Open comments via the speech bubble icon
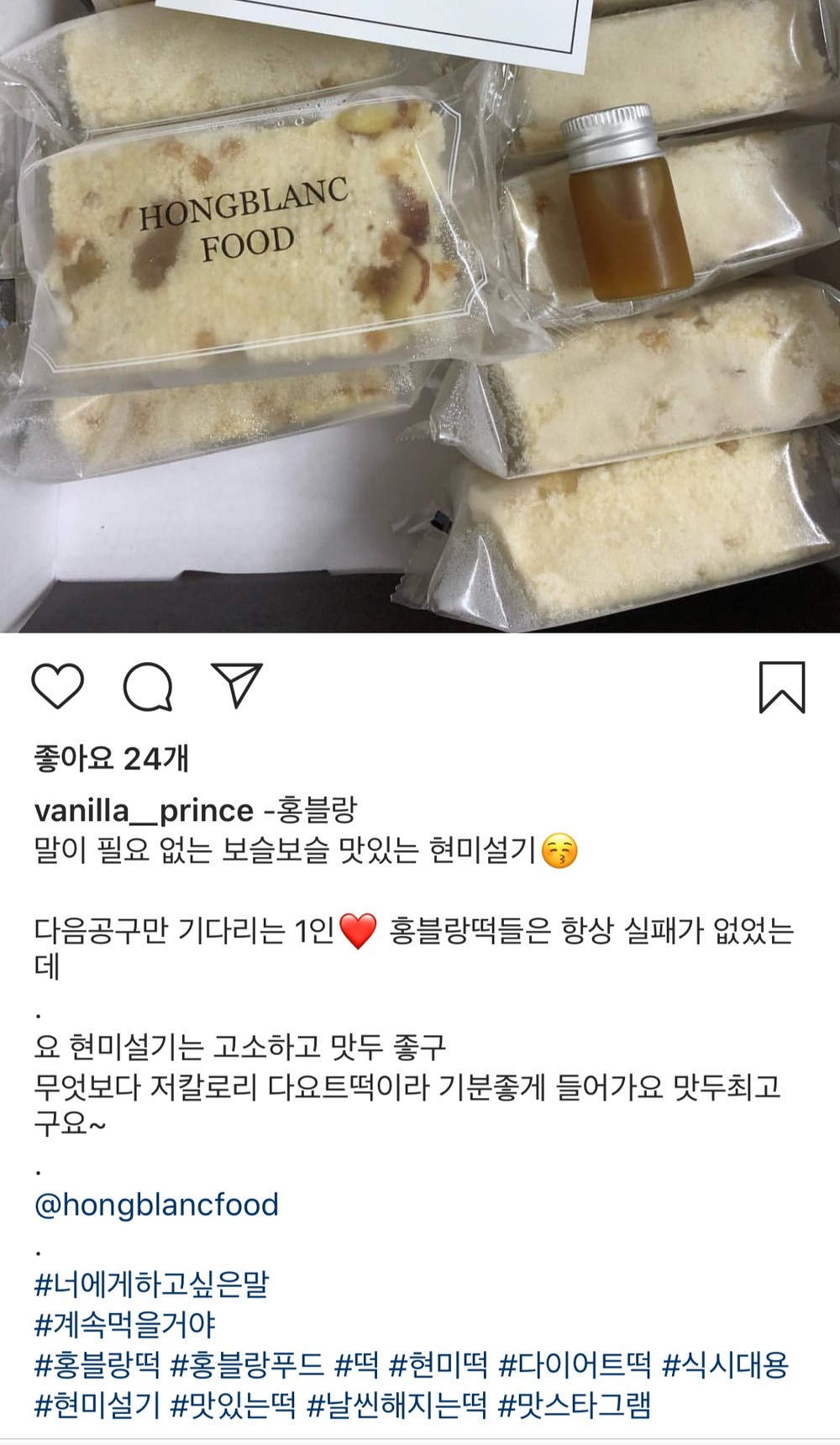The width and height of the screenshot is (840, 1445). tap(148, 686)
